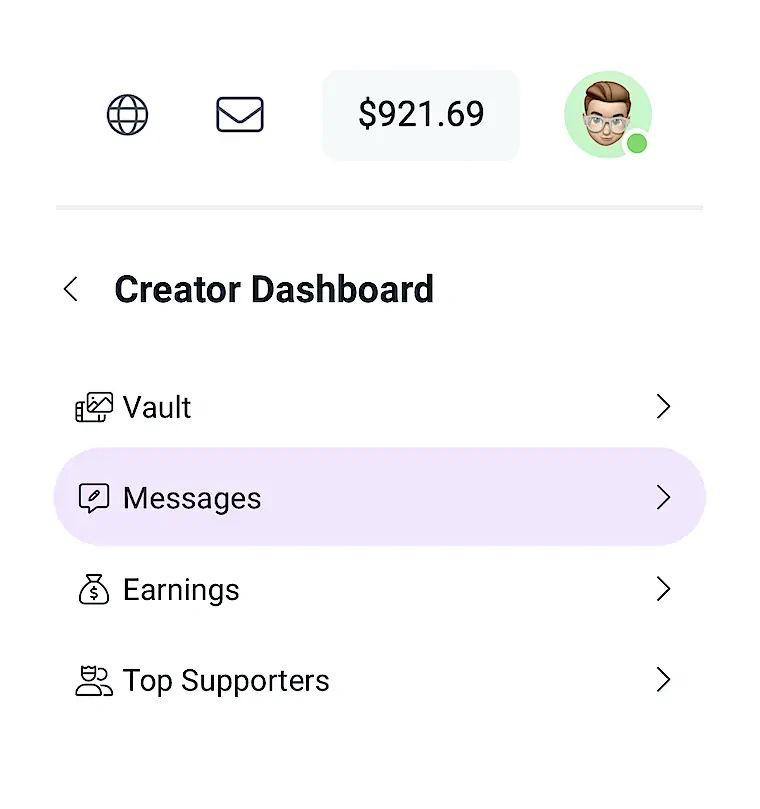Expand the Top Supporters chevron
The image size is (760, 809).
point(663,680)
